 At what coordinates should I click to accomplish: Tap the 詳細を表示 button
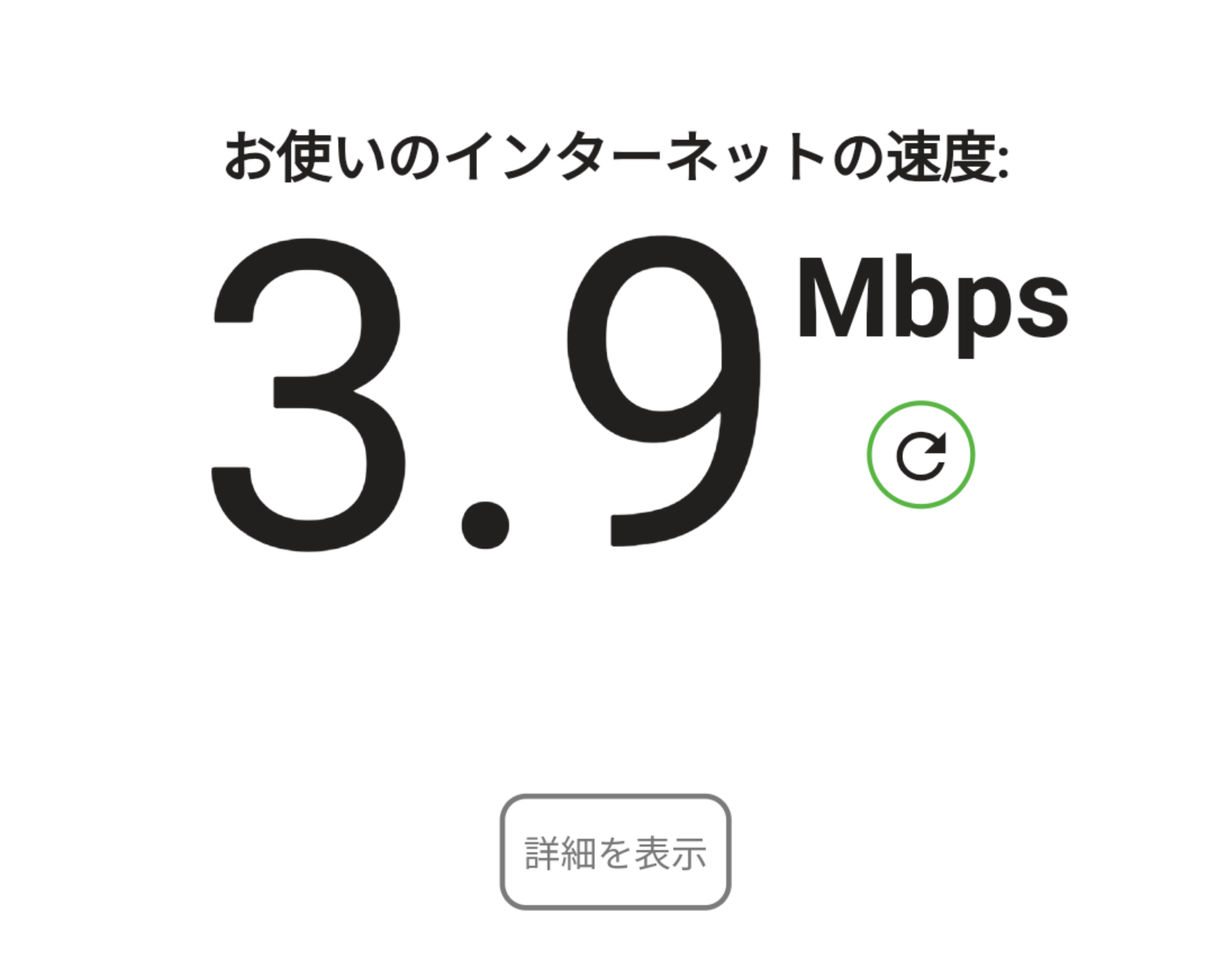pyautogui.click(x=615, y=852)
